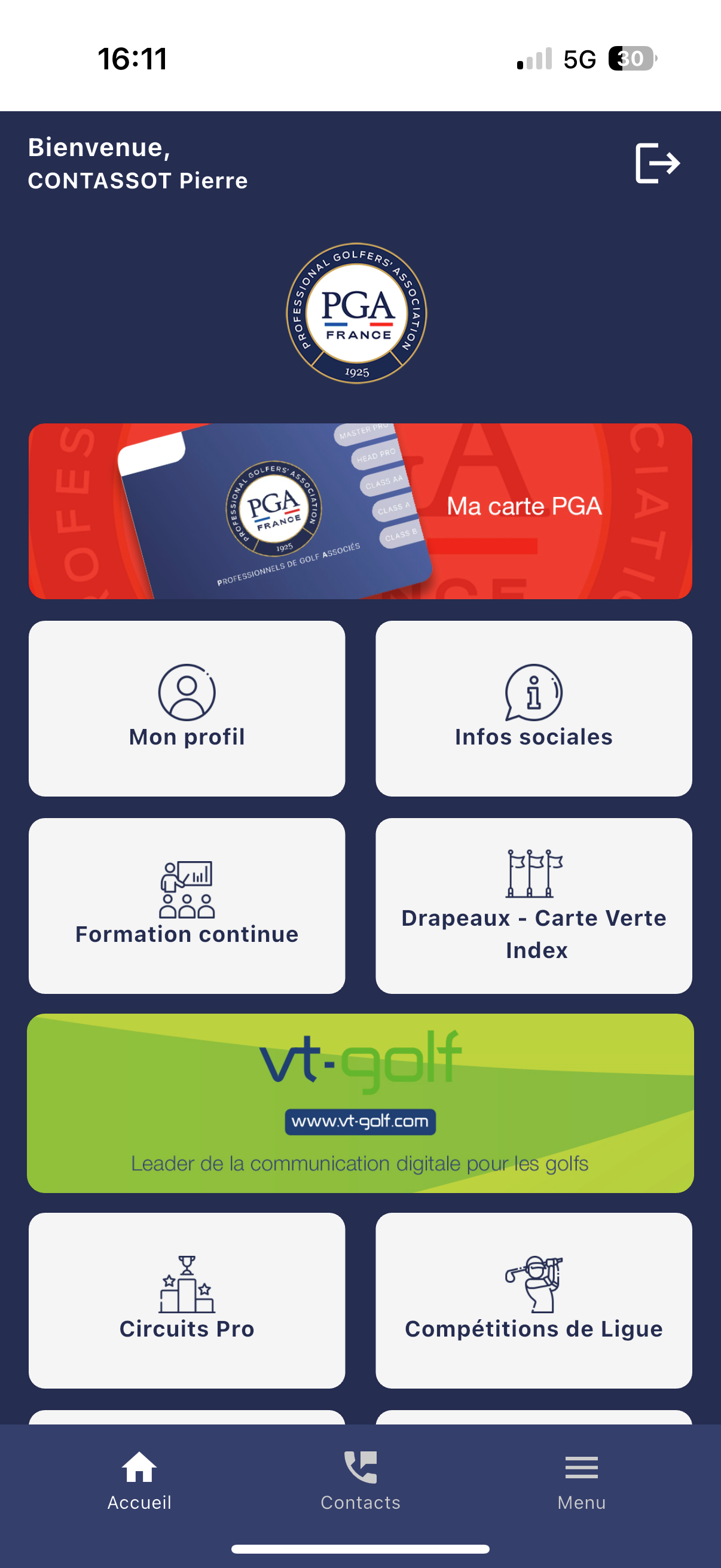Image resolution: width=721 pixels, height=1568 pixels.
Task: Open Compétitions de Ligue
Action: click(534, 1299)
